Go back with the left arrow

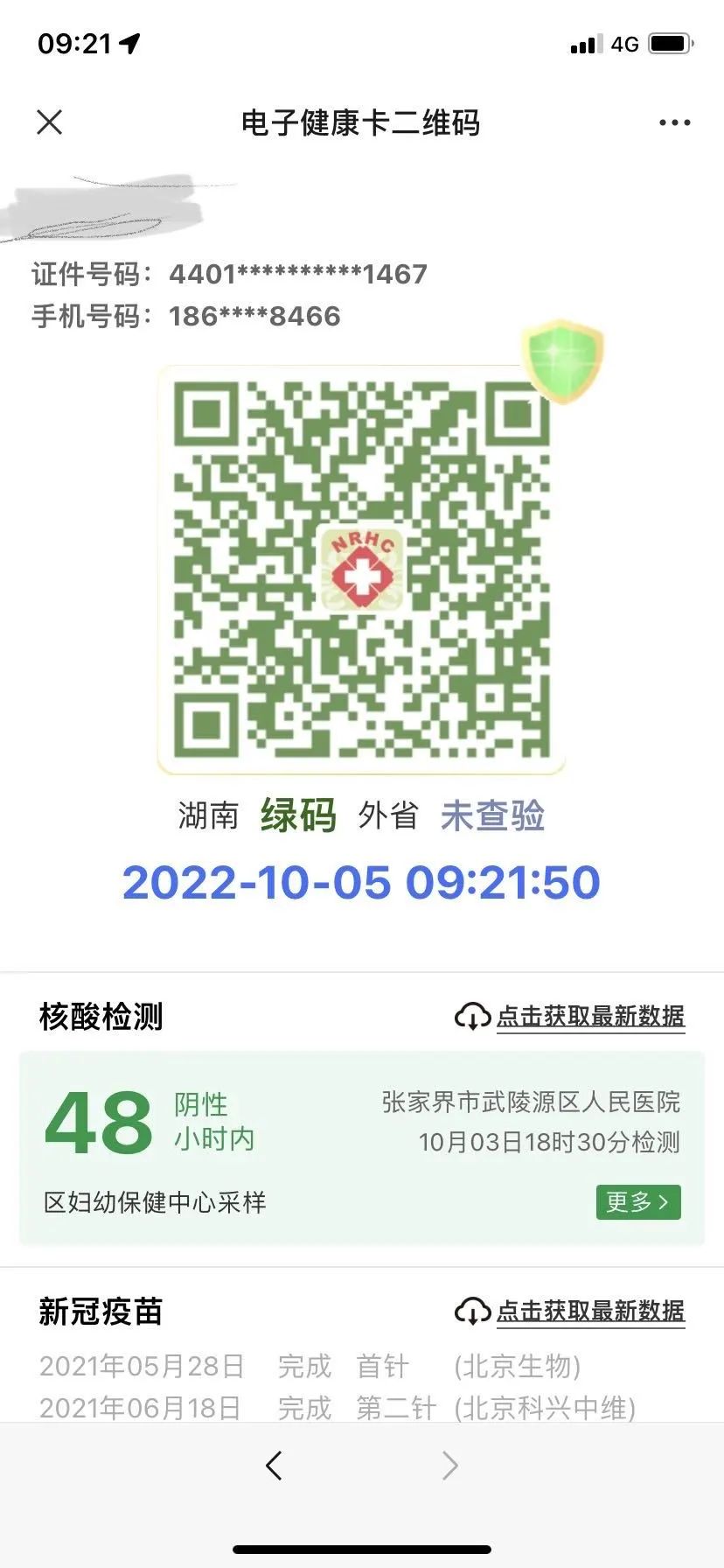275,1464
